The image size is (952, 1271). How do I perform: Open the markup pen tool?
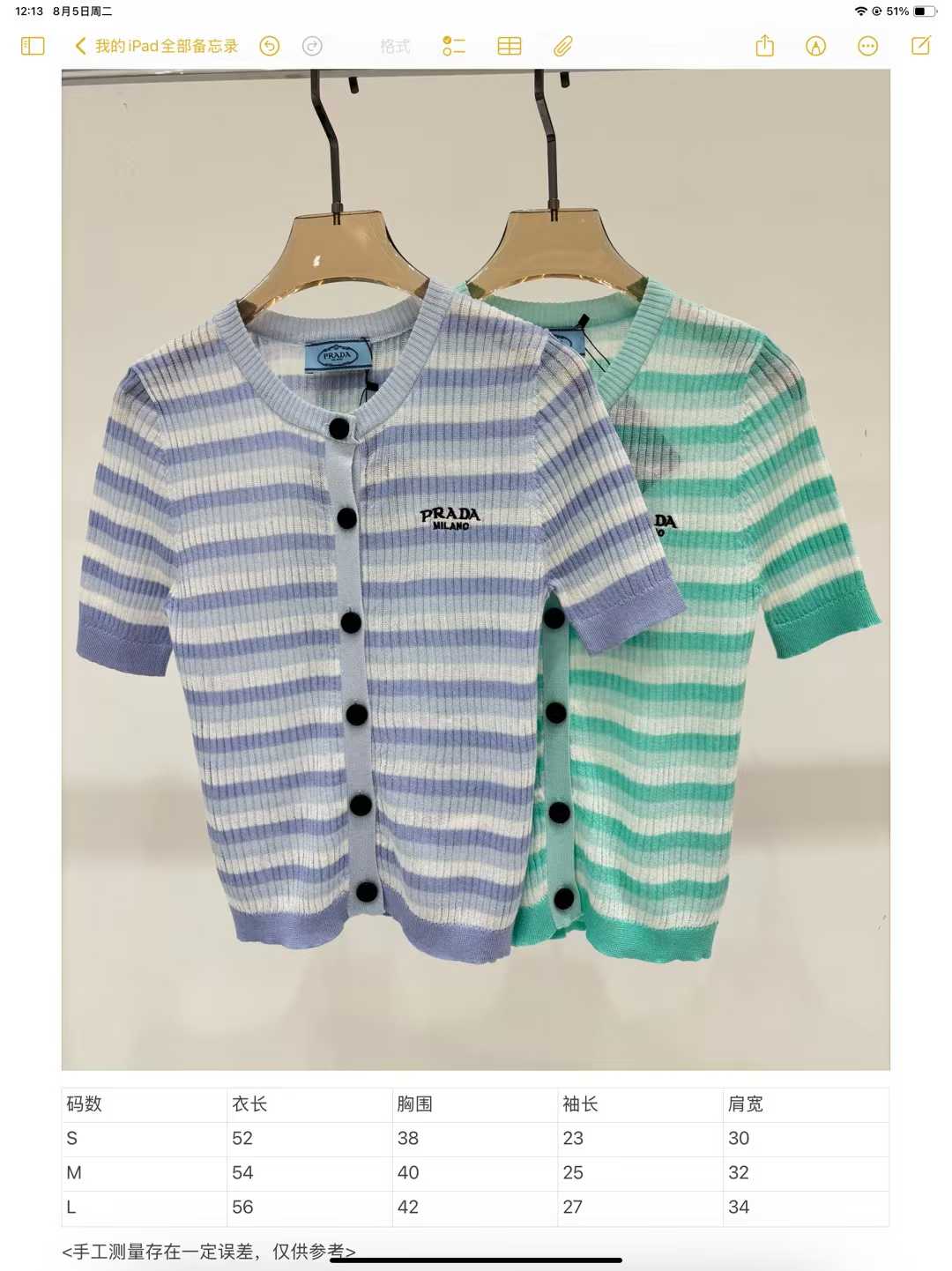[x=816, y=46]
